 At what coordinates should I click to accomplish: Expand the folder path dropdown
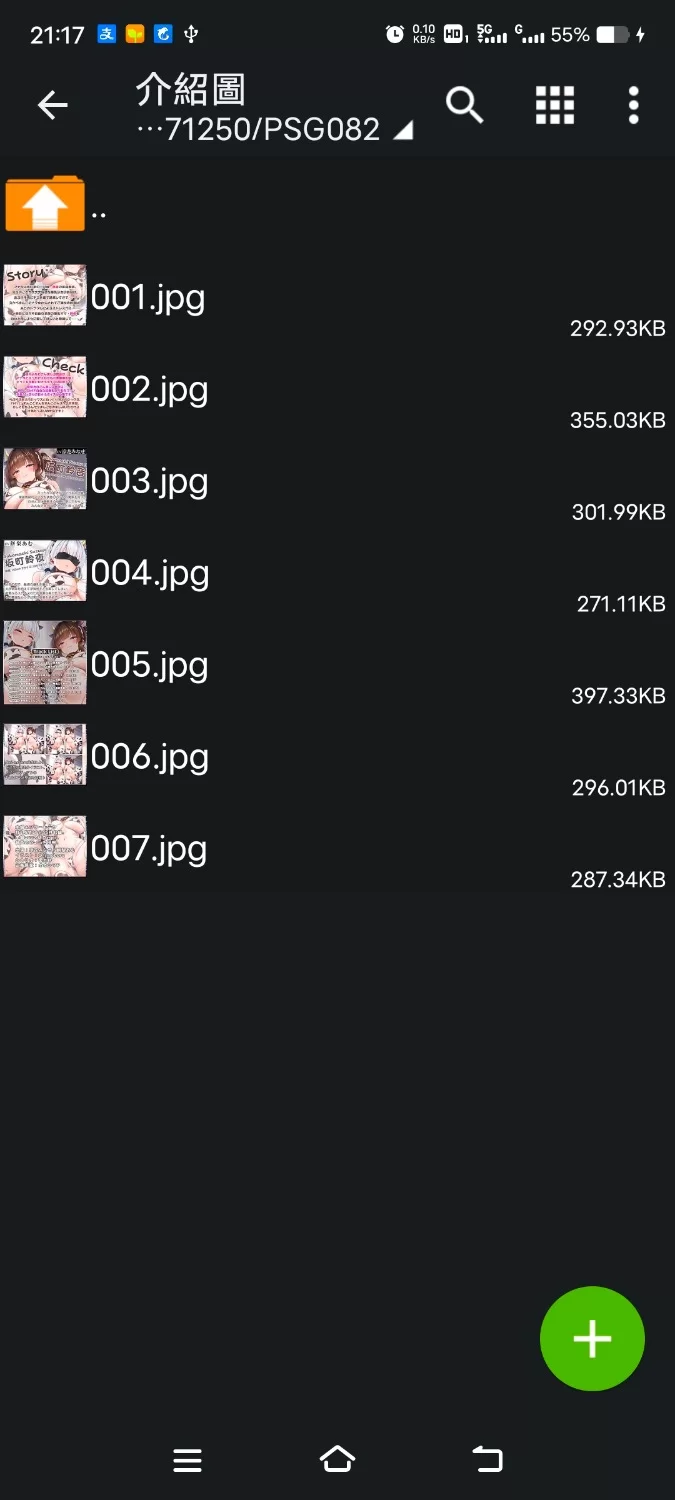402,131
